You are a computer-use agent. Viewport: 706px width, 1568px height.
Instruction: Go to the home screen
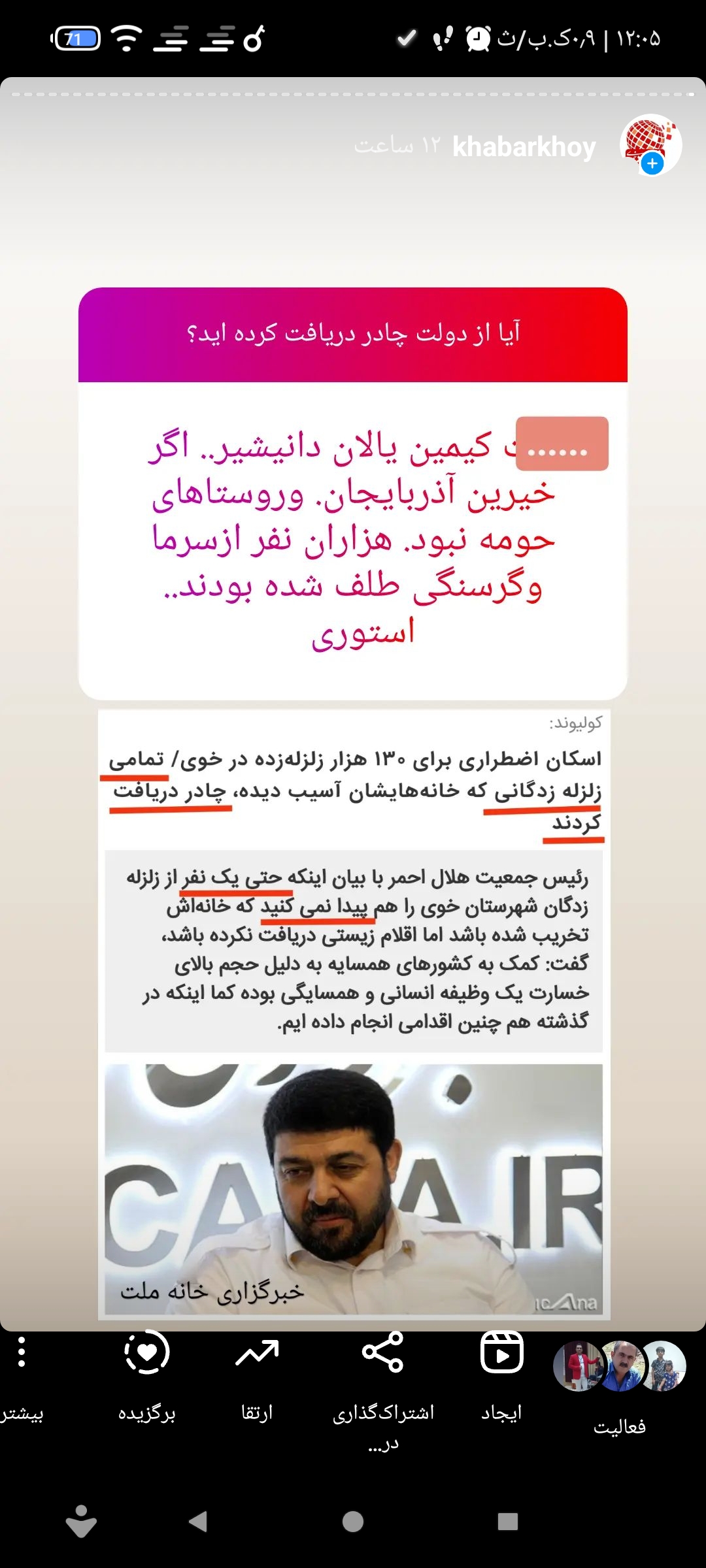[x=353, y=1522]
